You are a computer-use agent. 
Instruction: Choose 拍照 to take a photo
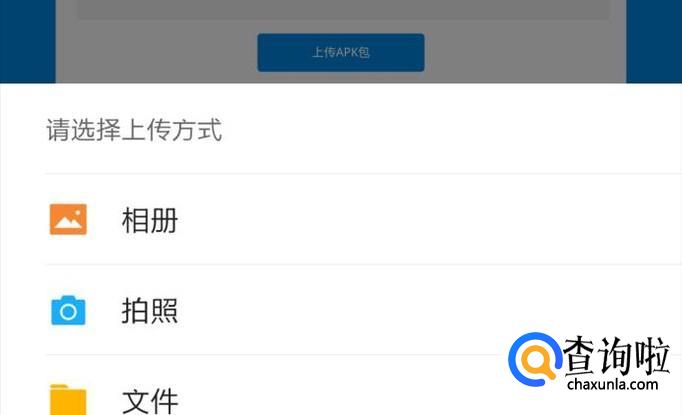pos(363,310)
